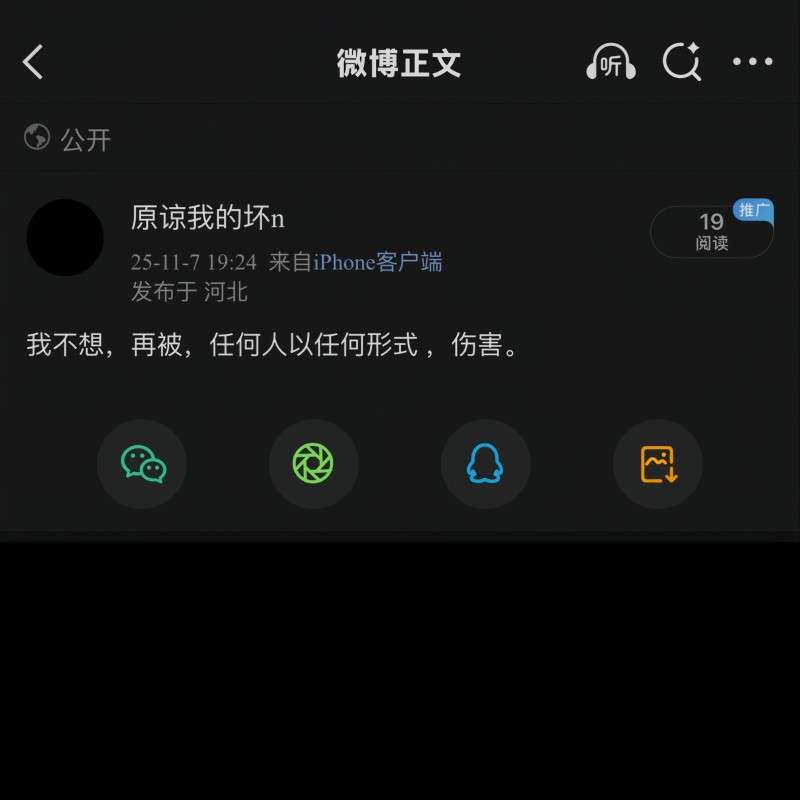This screenshot has height=800, width=800.
Task: Open the iPhone客户端 source link
Action: point(378,263)
